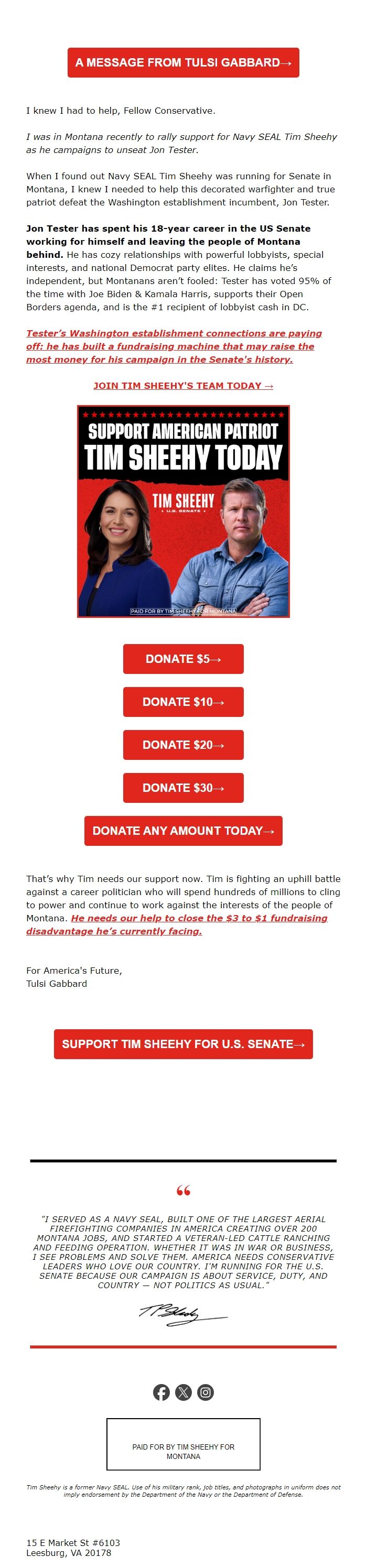Screen dimensions: 367x1568
Task: Visit the campaign's Facebook page
Action: (161, 1392)
